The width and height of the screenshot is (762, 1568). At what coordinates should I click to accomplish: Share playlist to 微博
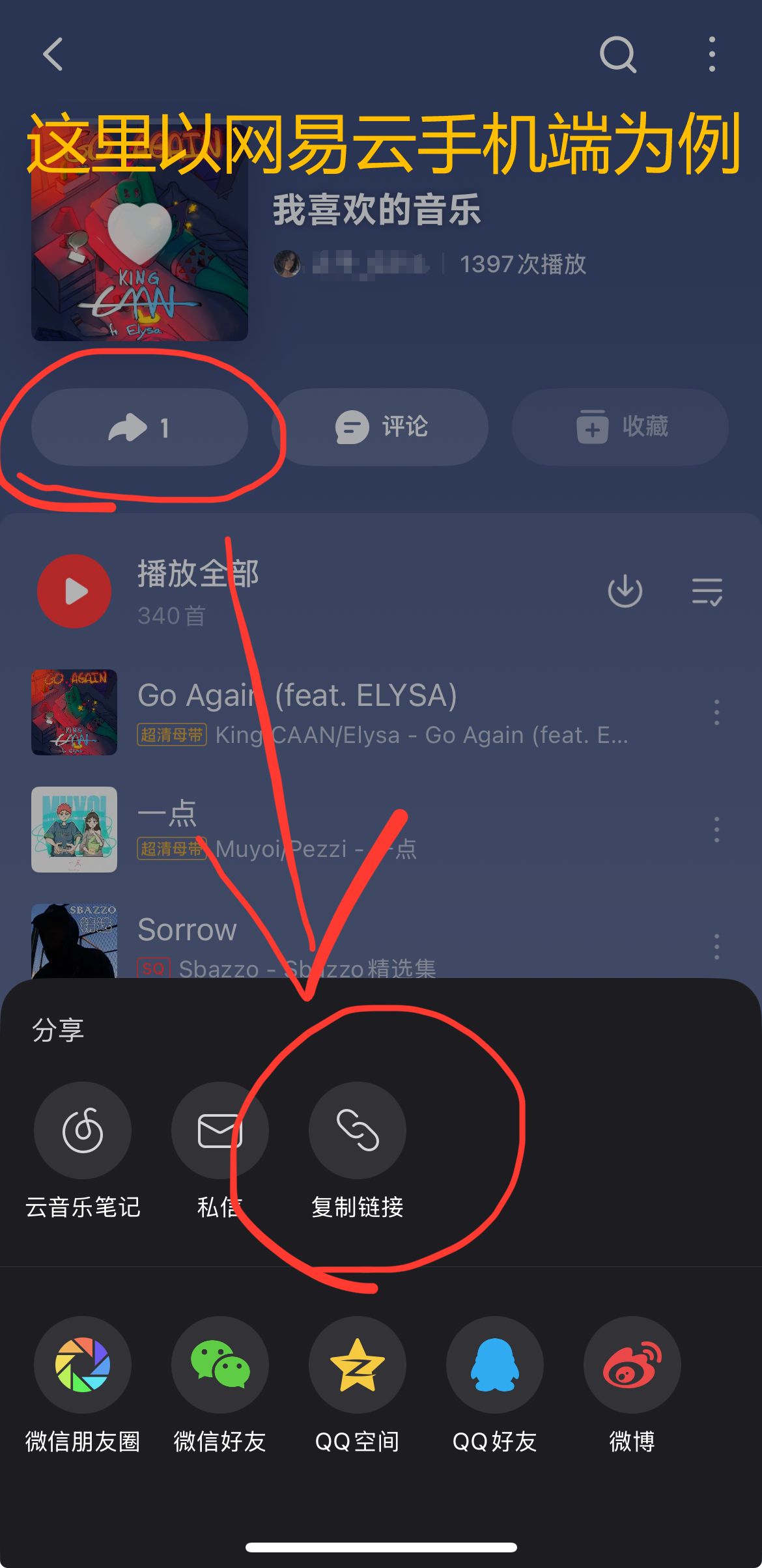click(x=632, y=1365)
